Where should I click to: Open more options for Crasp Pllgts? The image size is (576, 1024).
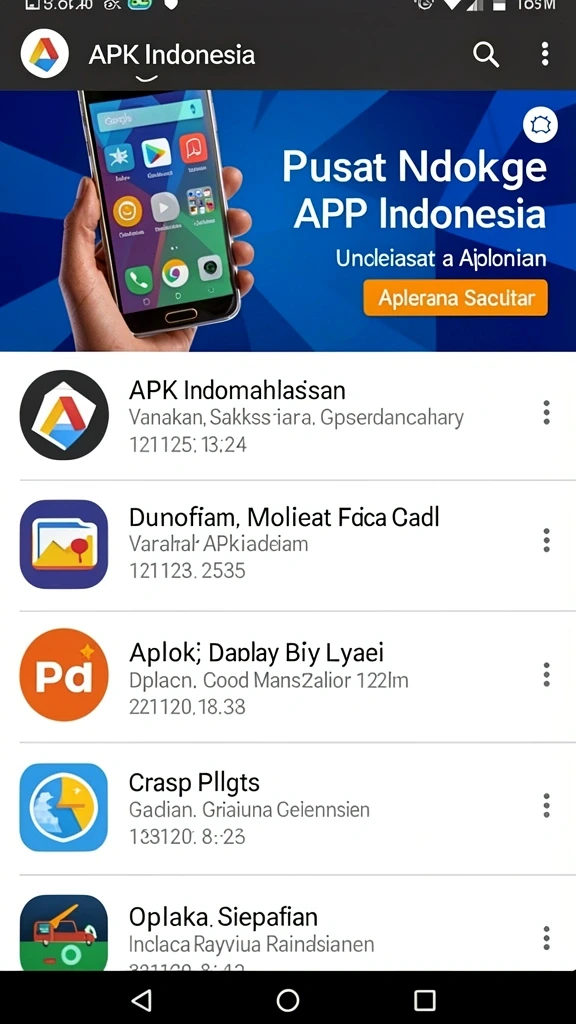click(547, 806)
